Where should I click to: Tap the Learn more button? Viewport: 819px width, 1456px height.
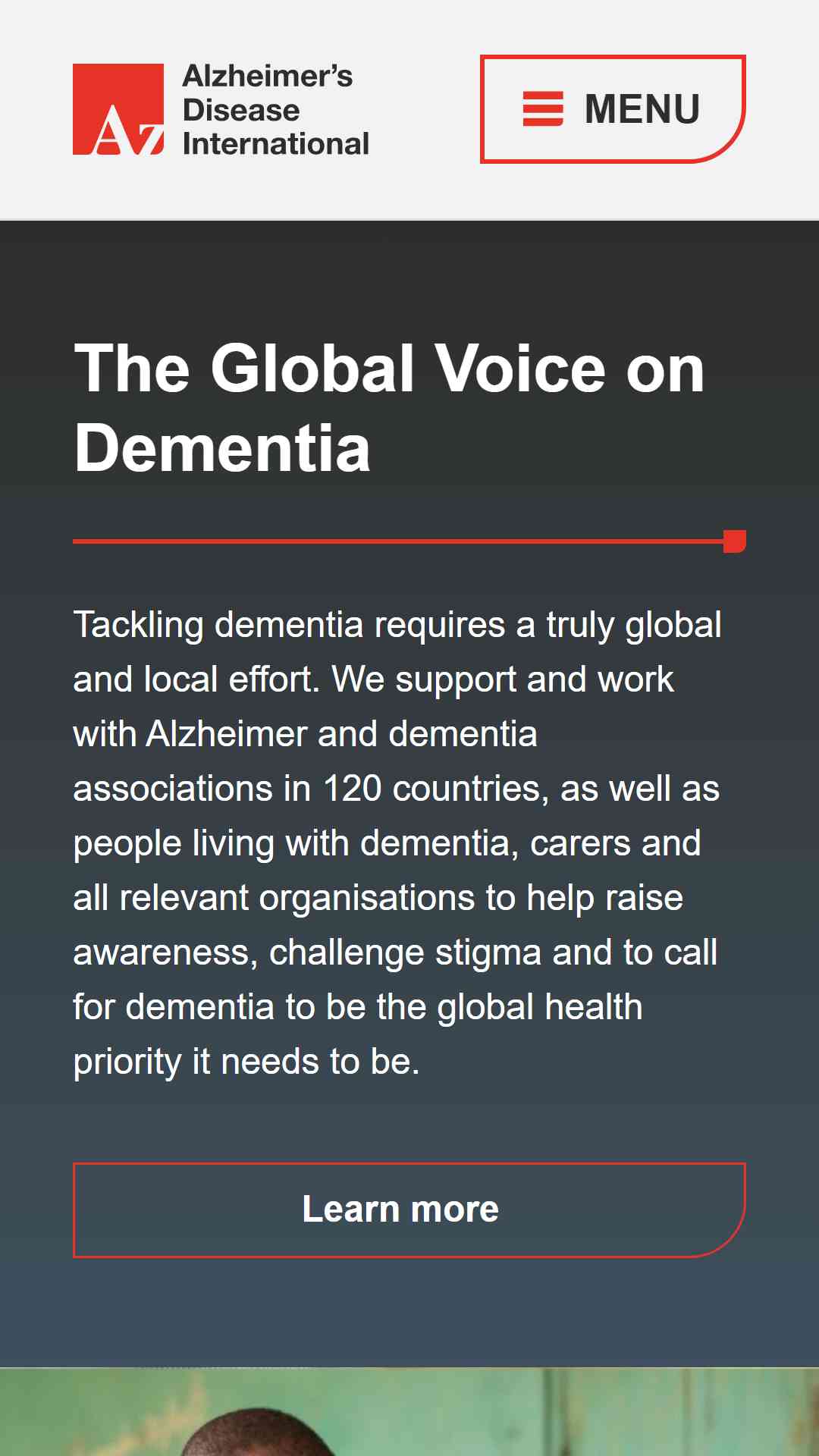pyautogui.click(x=409, y=1210)
